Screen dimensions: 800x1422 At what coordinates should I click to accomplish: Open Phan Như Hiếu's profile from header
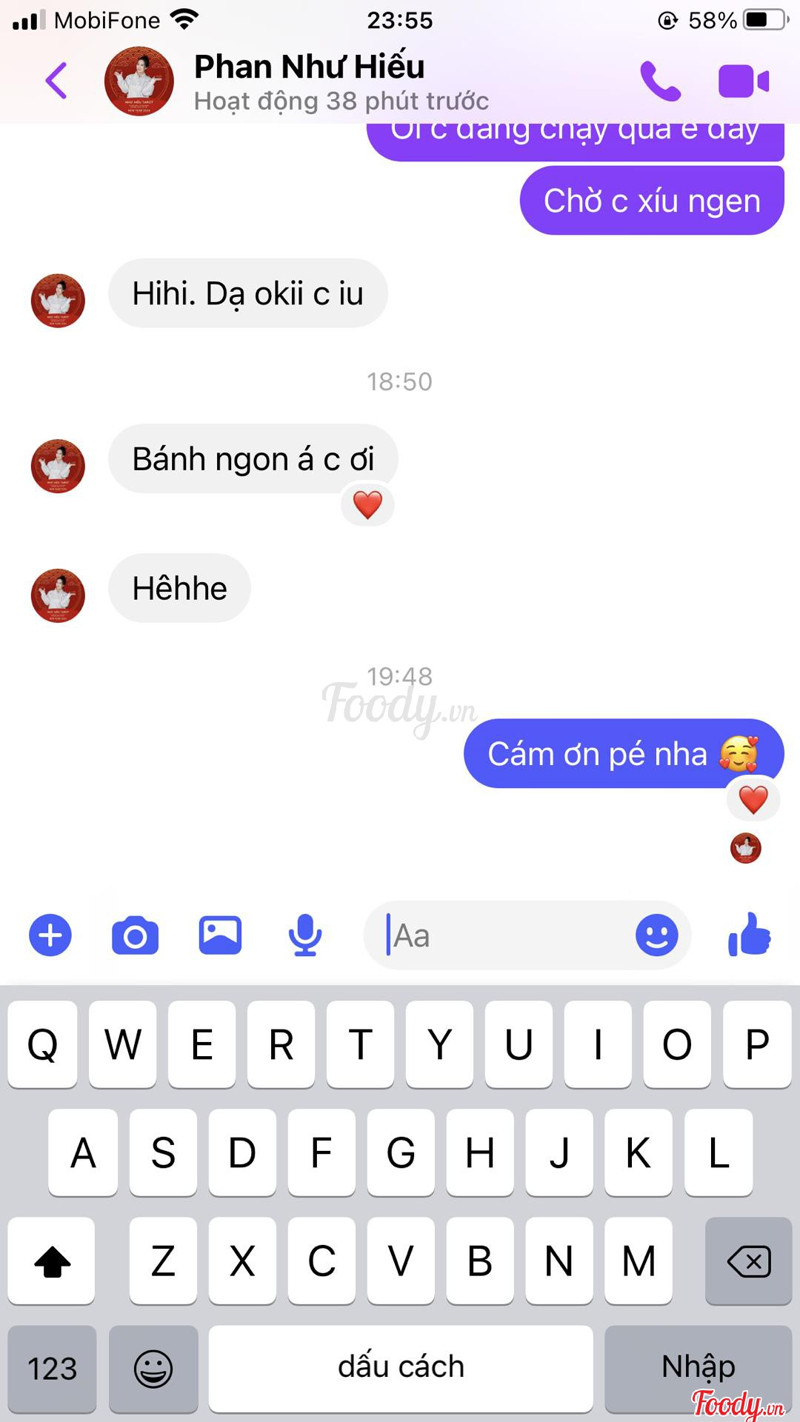[308, 81]
